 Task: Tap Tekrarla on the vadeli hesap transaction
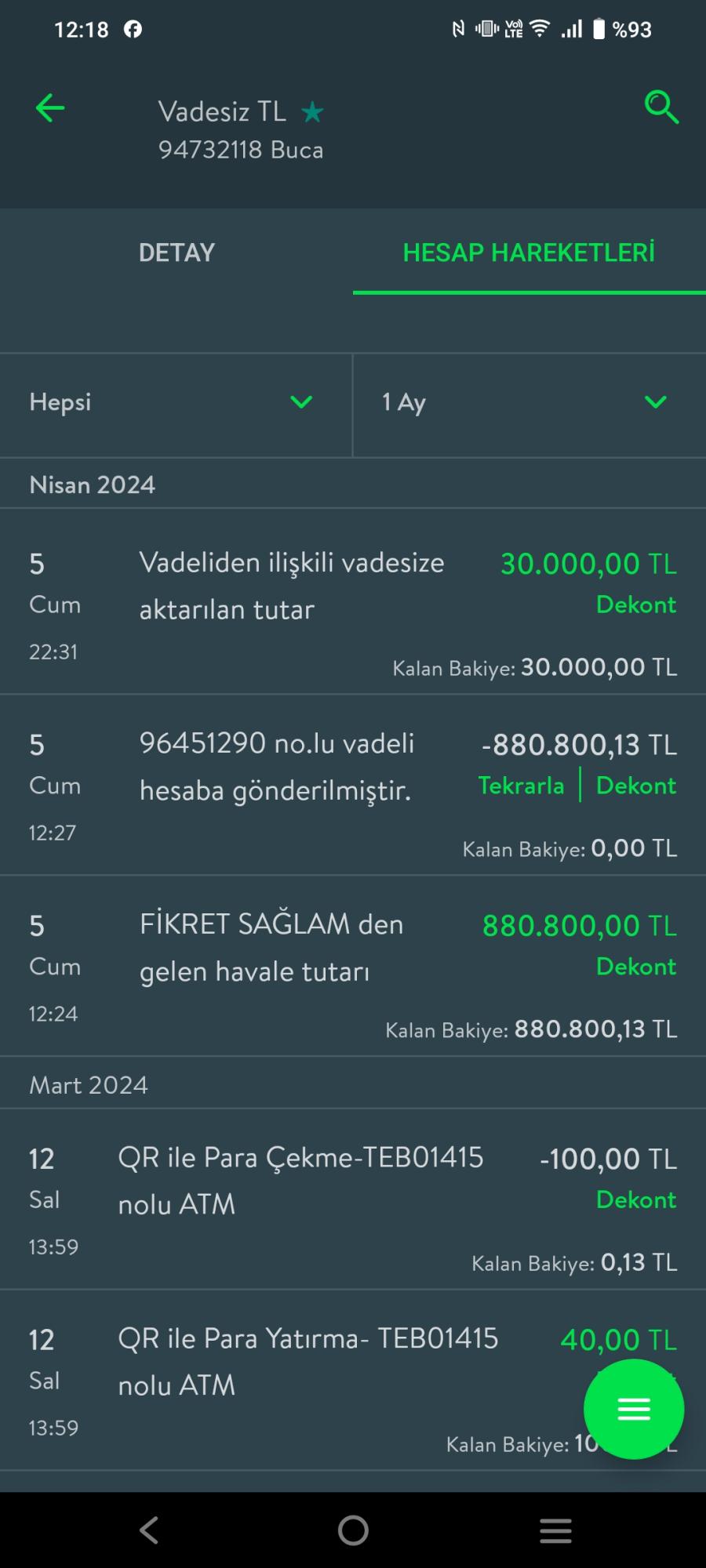tap(521, 786)
